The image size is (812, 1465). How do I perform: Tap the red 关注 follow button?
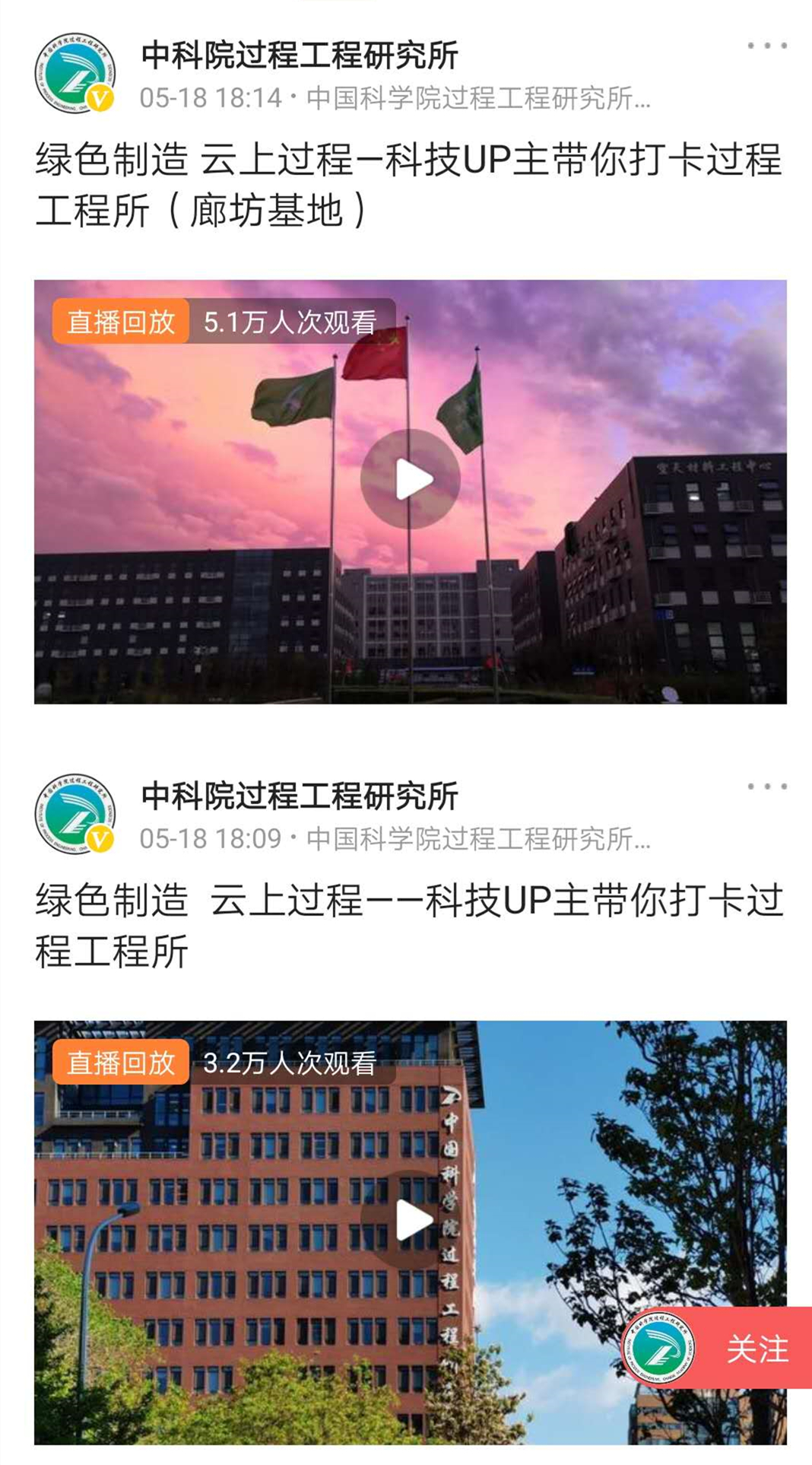(756, 1349)
